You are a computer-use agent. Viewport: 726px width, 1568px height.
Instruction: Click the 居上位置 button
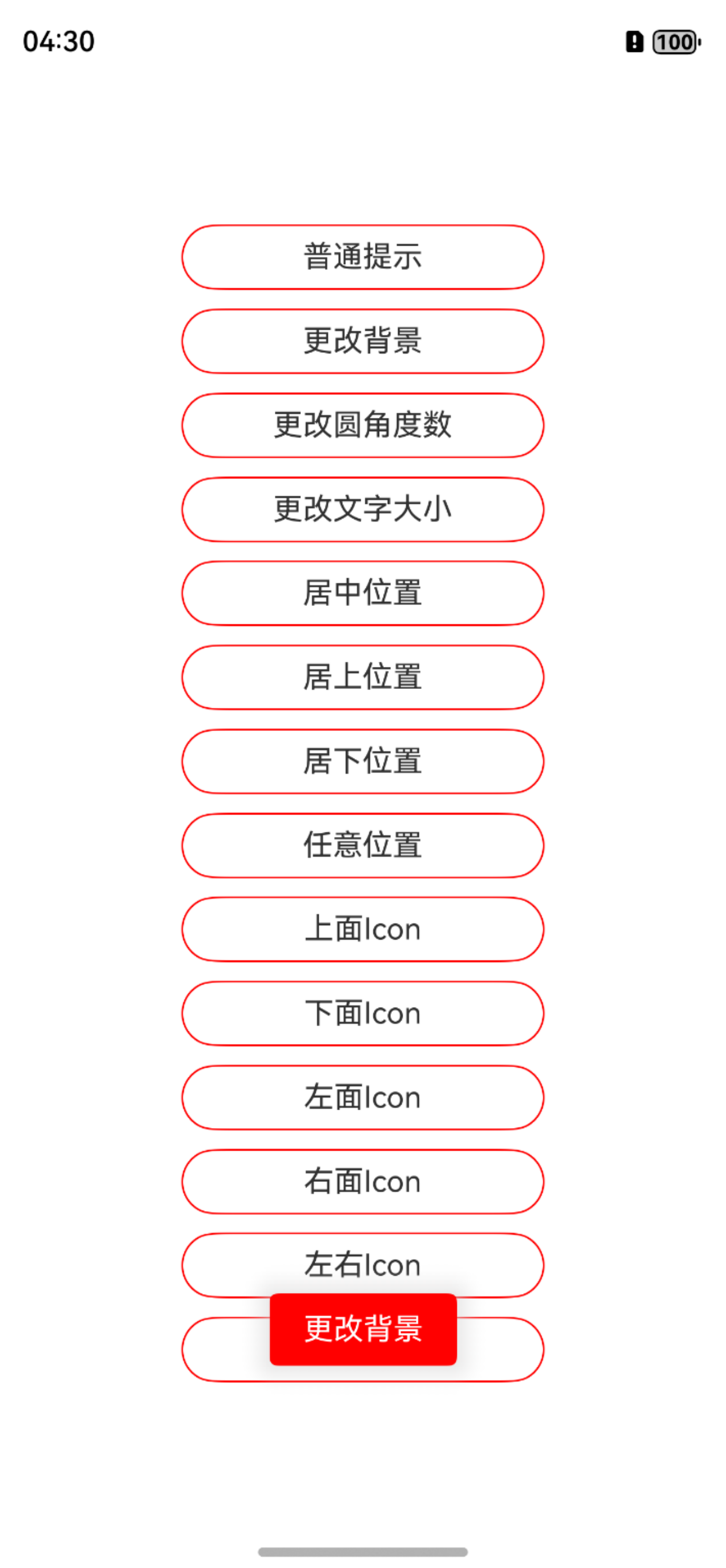click(x=362, y=677)
